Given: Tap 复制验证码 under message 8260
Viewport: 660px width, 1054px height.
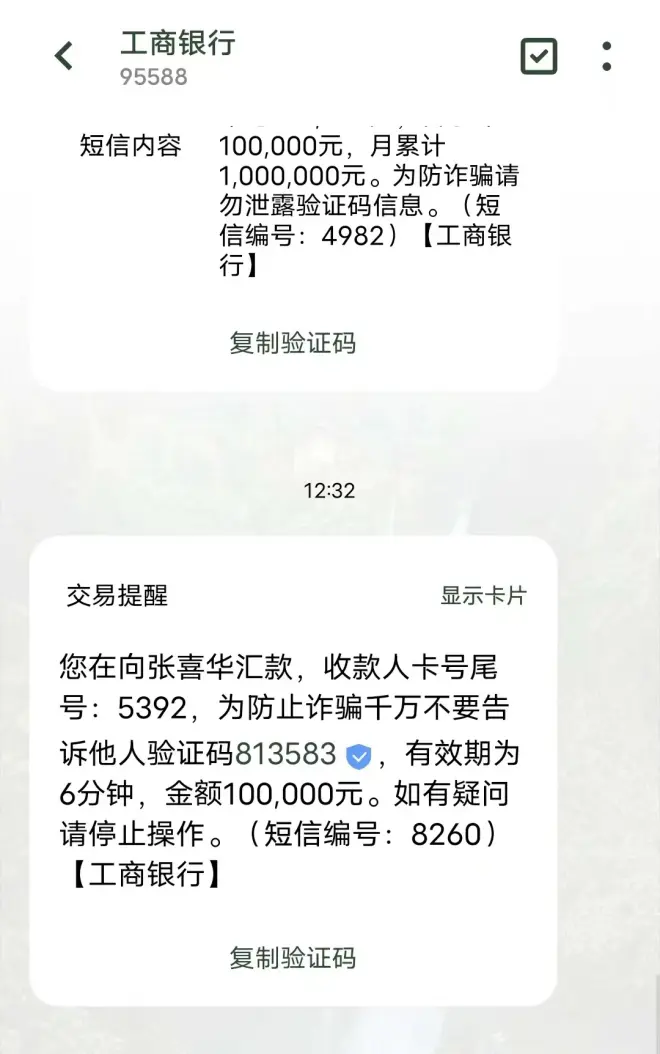Looking at the screenshot, I should [292, 958].
